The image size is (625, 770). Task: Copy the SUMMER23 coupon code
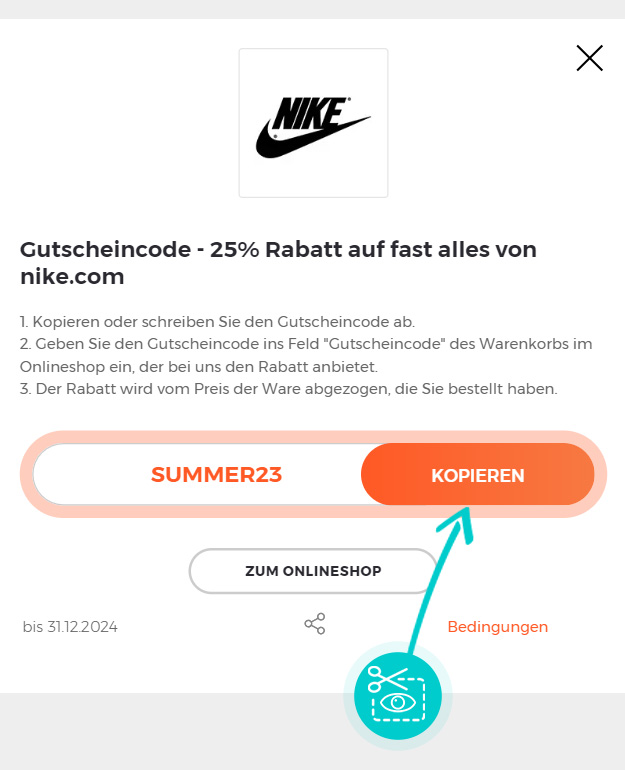pos(477,475)
